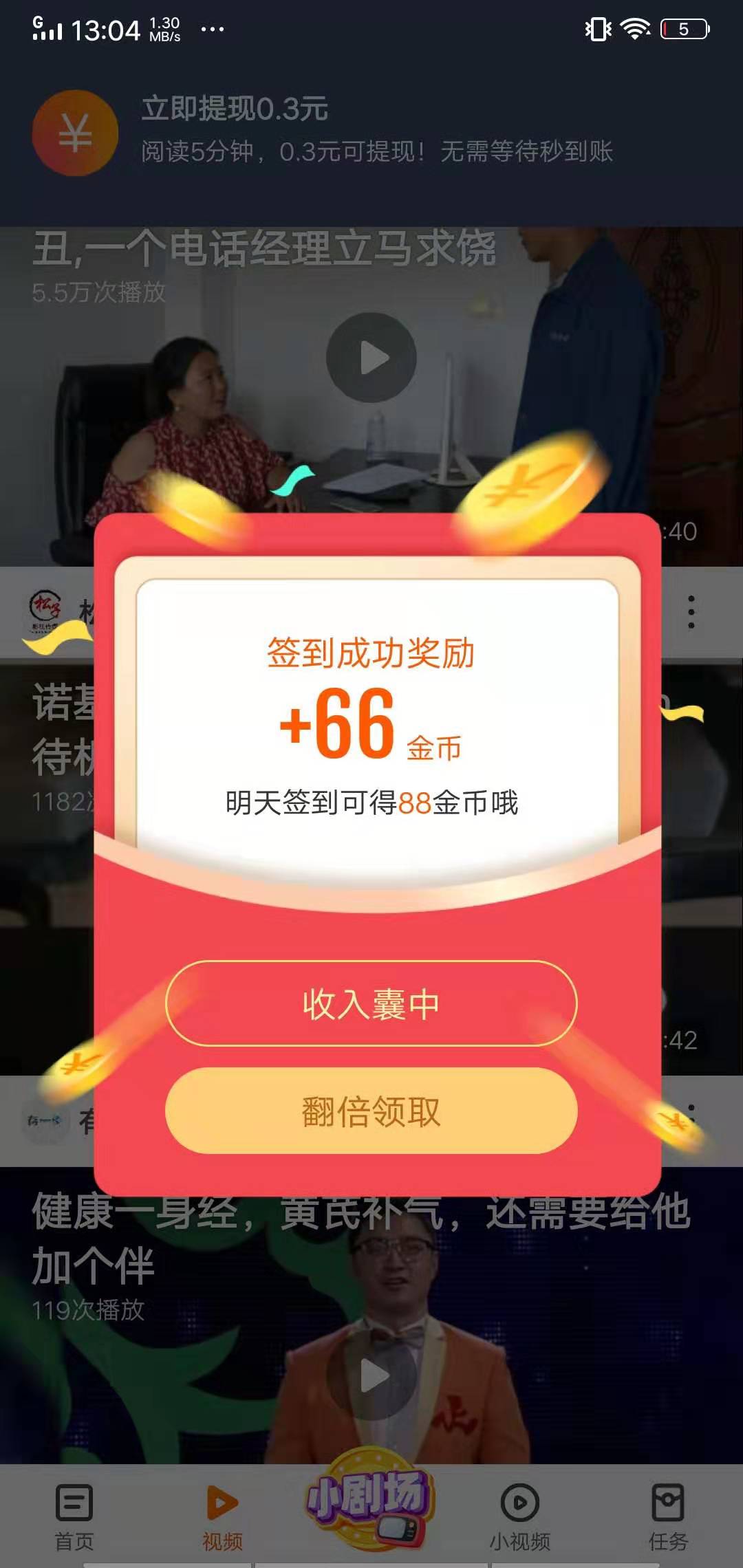
Task: Tap 翻倍领取 to double the reward
Action: coord(371,1112)
